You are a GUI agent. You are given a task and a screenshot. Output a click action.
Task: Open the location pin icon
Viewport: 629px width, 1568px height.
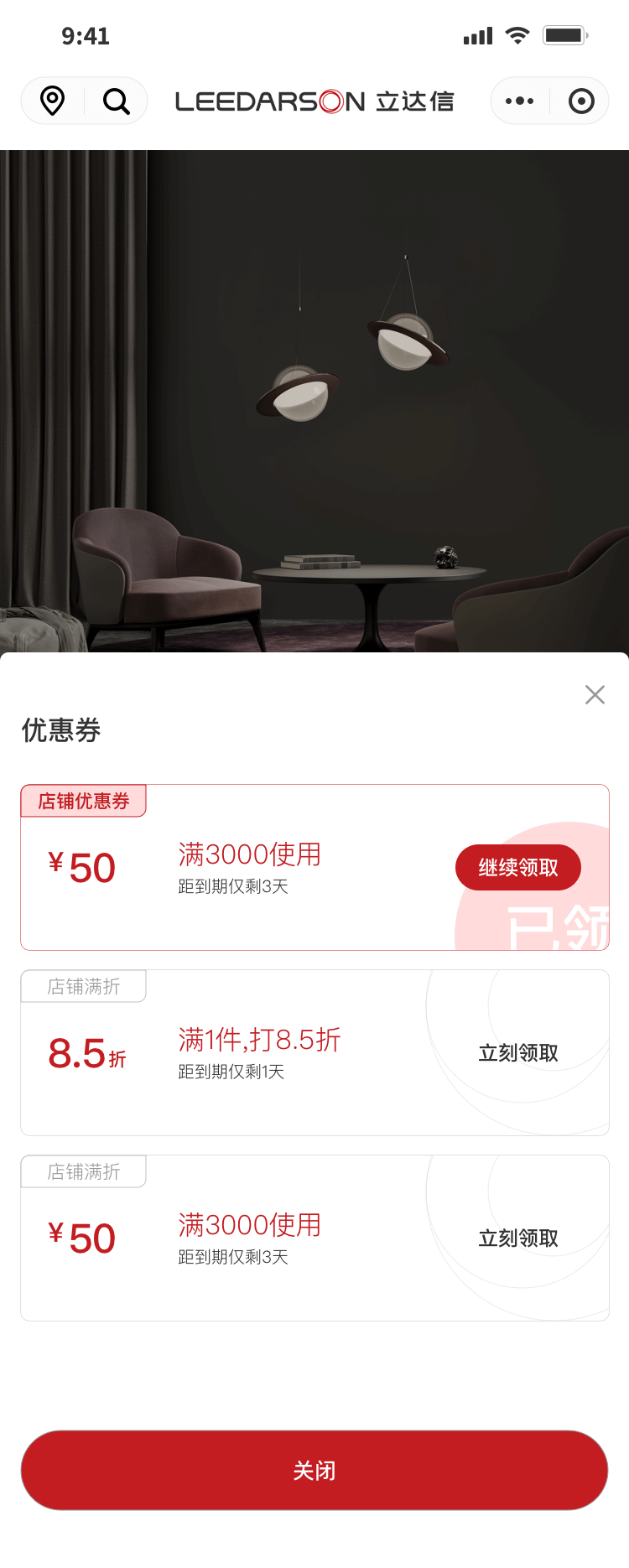pyautogui.click(x=53, y=101)
